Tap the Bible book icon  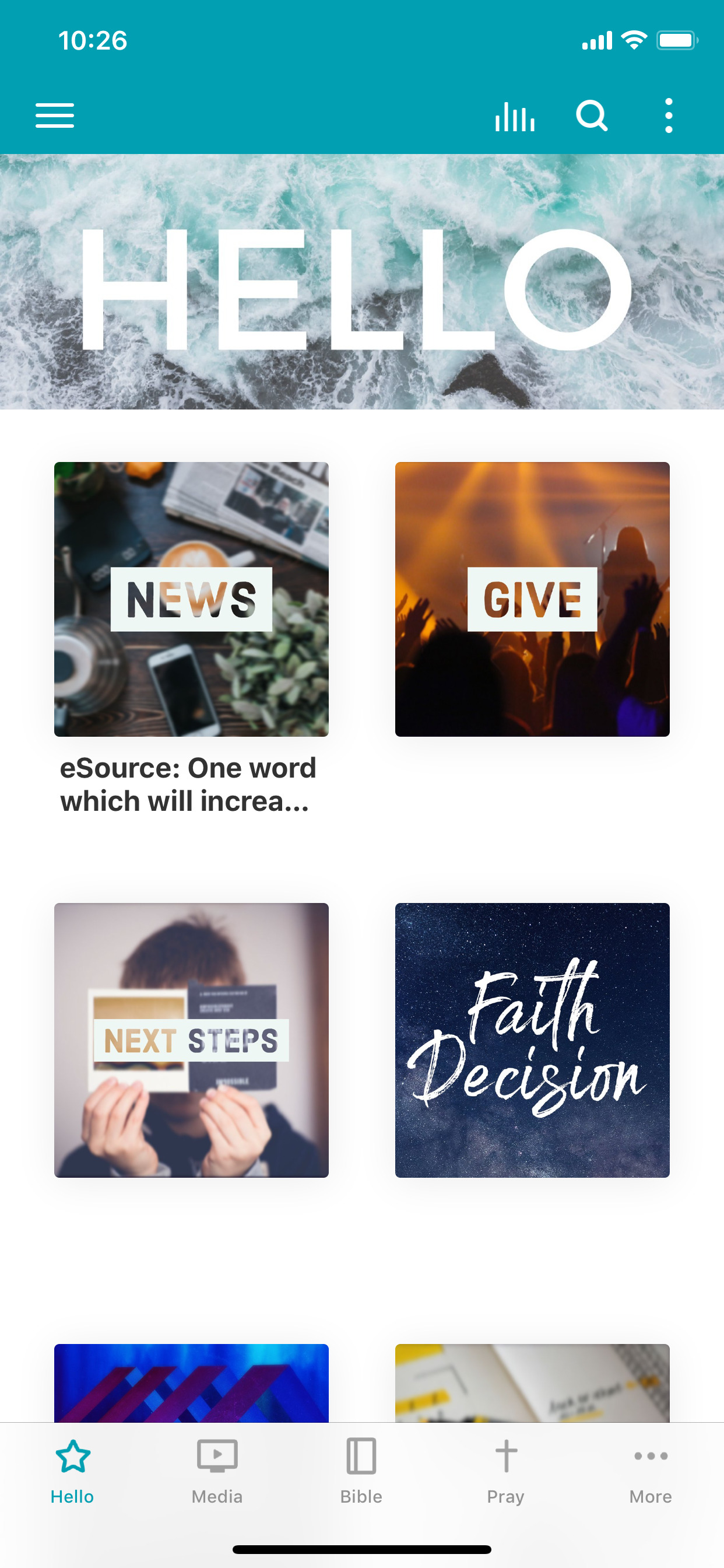tap(361, 1458)
